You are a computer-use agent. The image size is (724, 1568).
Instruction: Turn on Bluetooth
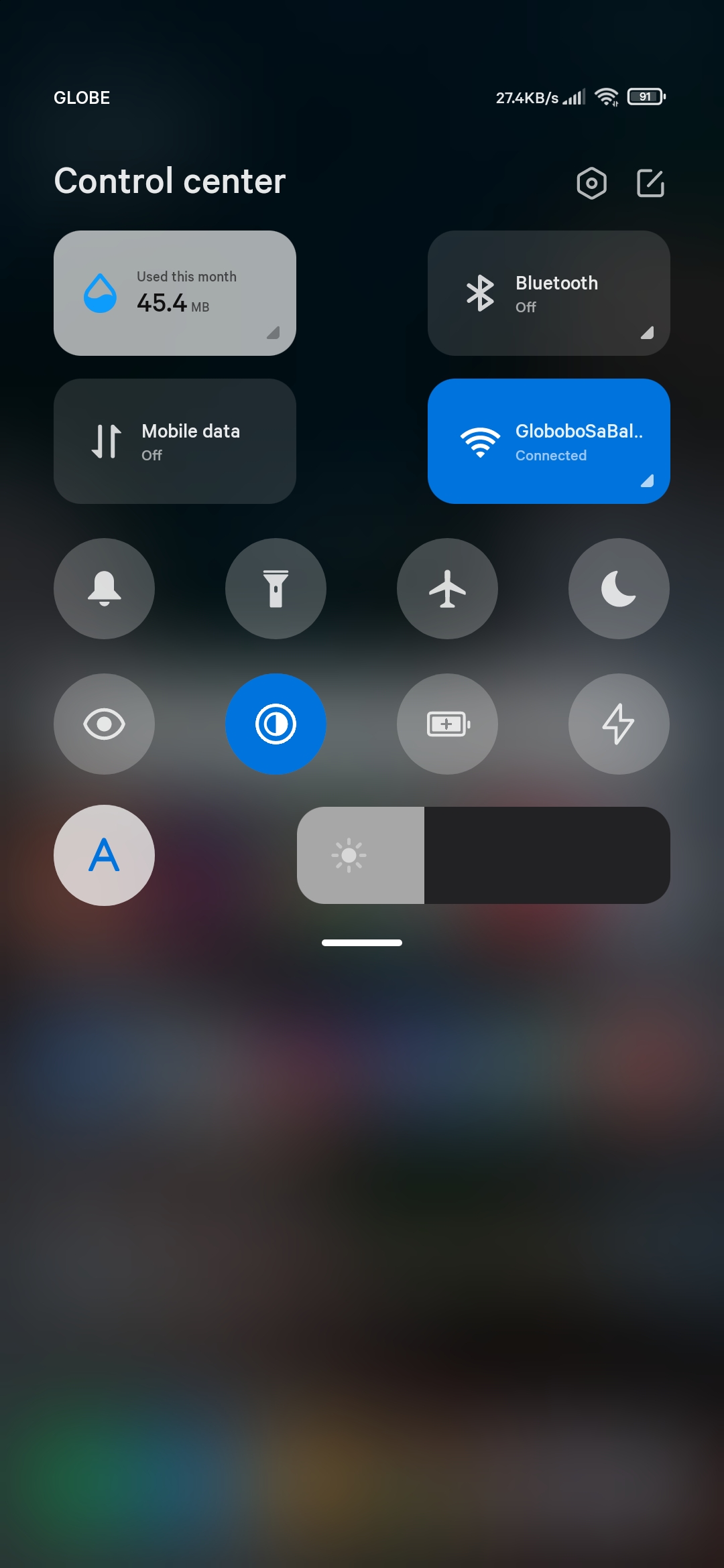(549, 293)
